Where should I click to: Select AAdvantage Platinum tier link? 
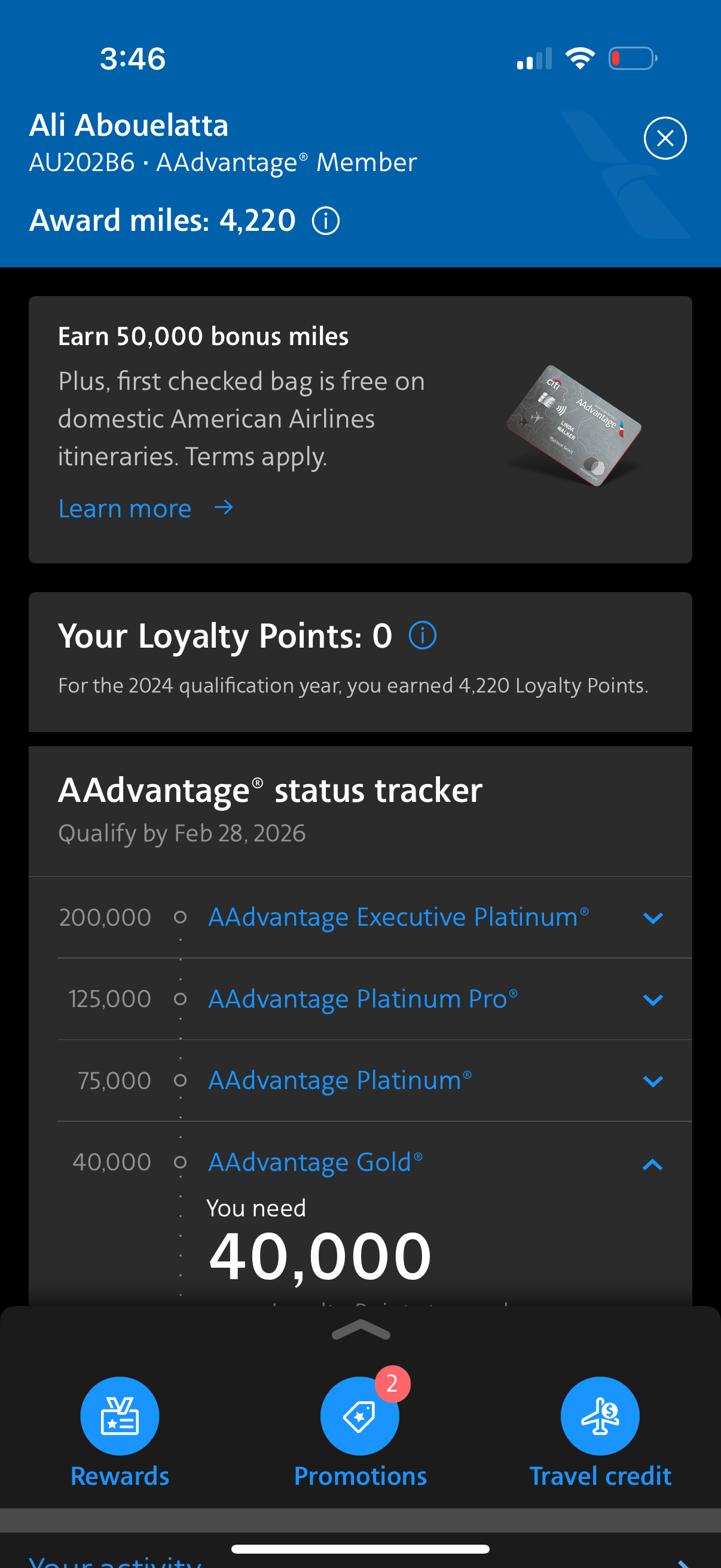(x=340, y=1081)
